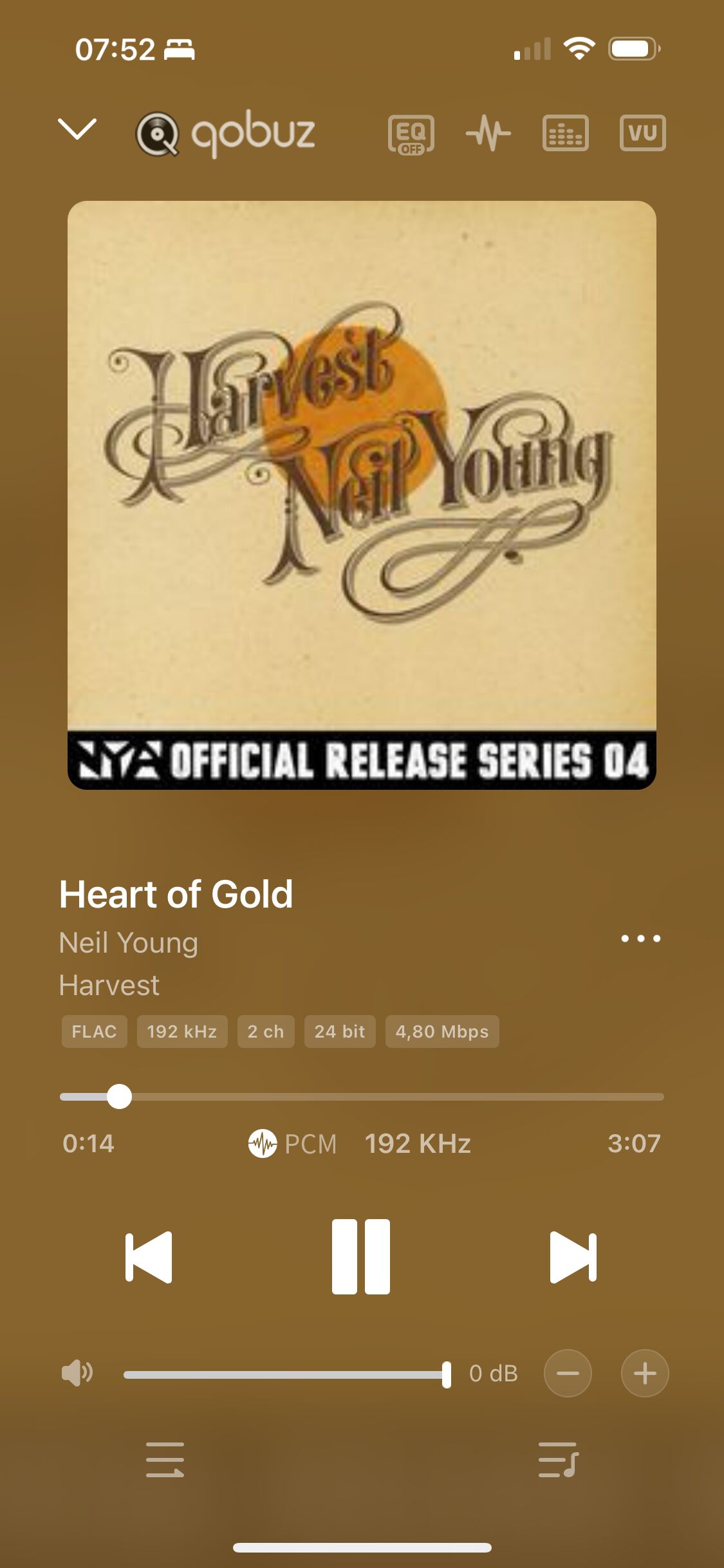
Task: Tap the playback progress bar to seek
Action: point(362,1097)
